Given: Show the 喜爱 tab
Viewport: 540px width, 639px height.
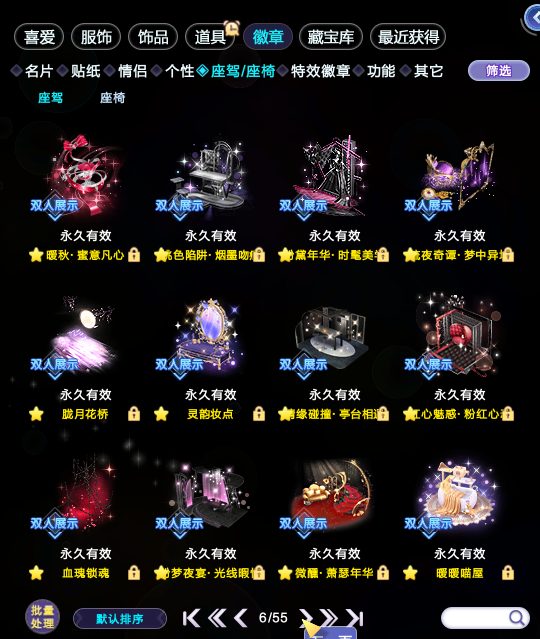Looking at the screenshot, I should click(x=39, y=37).
